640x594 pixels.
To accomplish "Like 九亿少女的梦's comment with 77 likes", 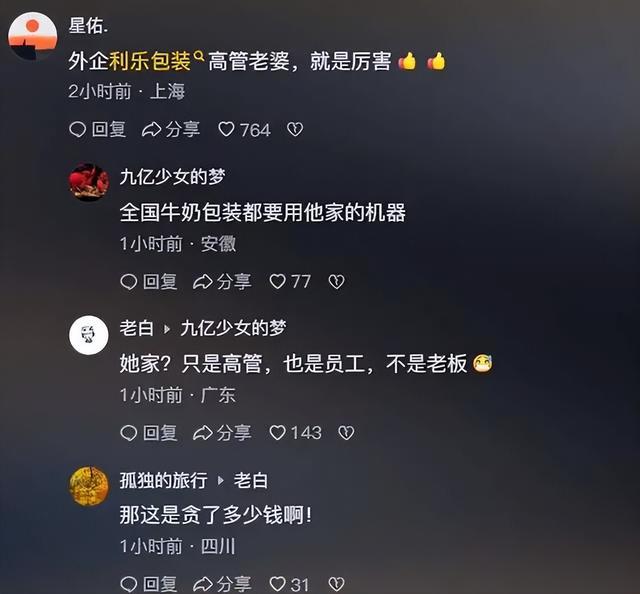I will click(x=290, y=282).
